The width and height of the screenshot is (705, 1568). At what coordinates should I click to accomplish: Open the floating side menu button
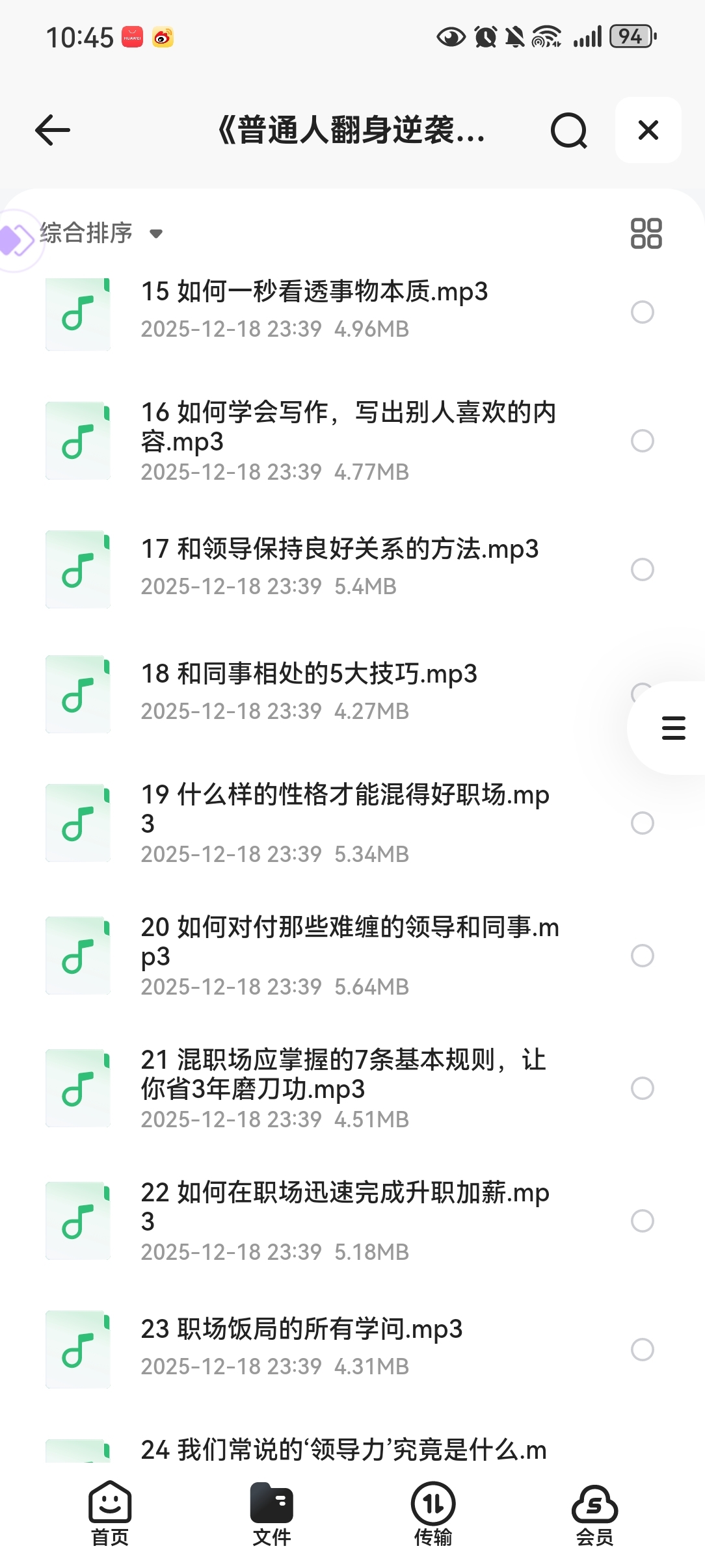[x=673, y=728]
